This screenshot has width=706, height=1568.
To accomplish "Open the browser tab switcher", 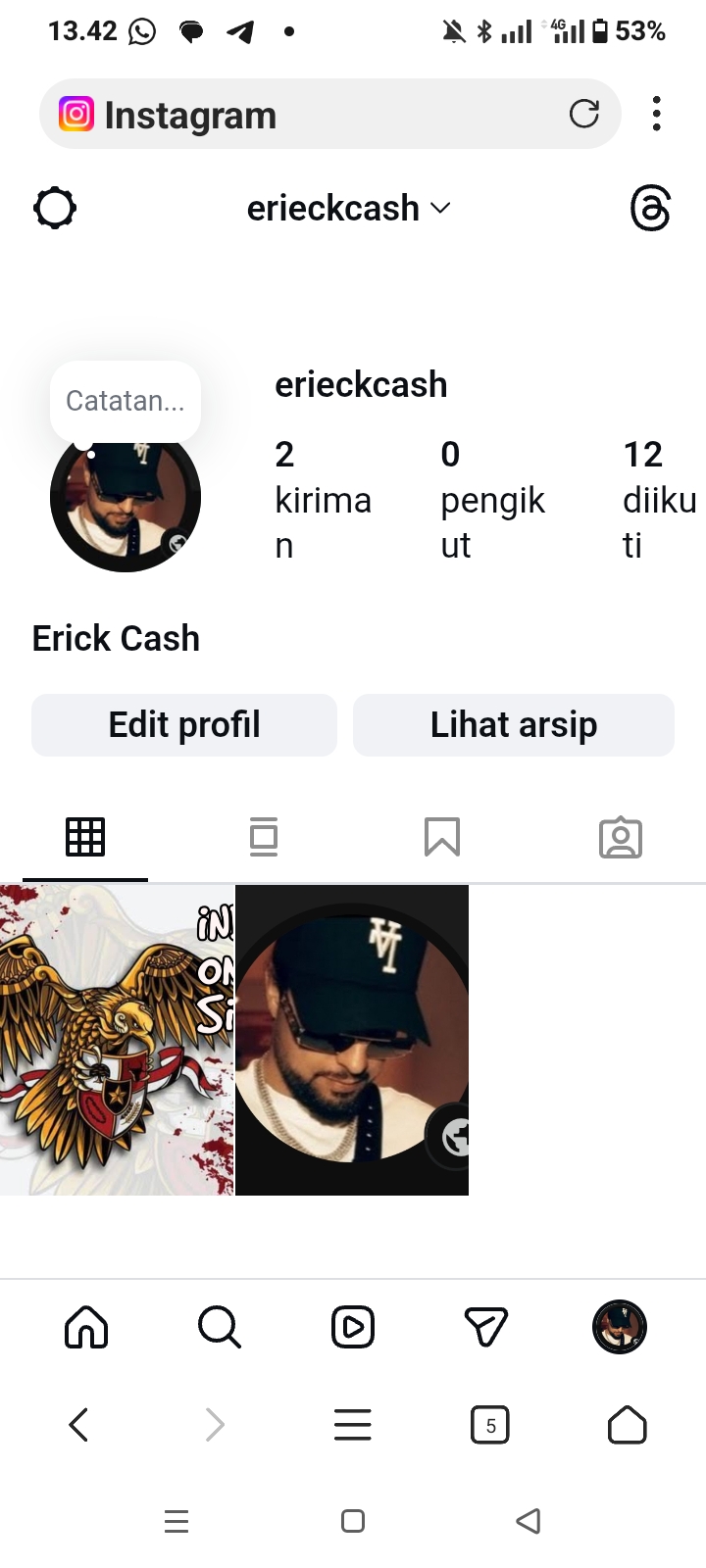I will [490, 1425].
